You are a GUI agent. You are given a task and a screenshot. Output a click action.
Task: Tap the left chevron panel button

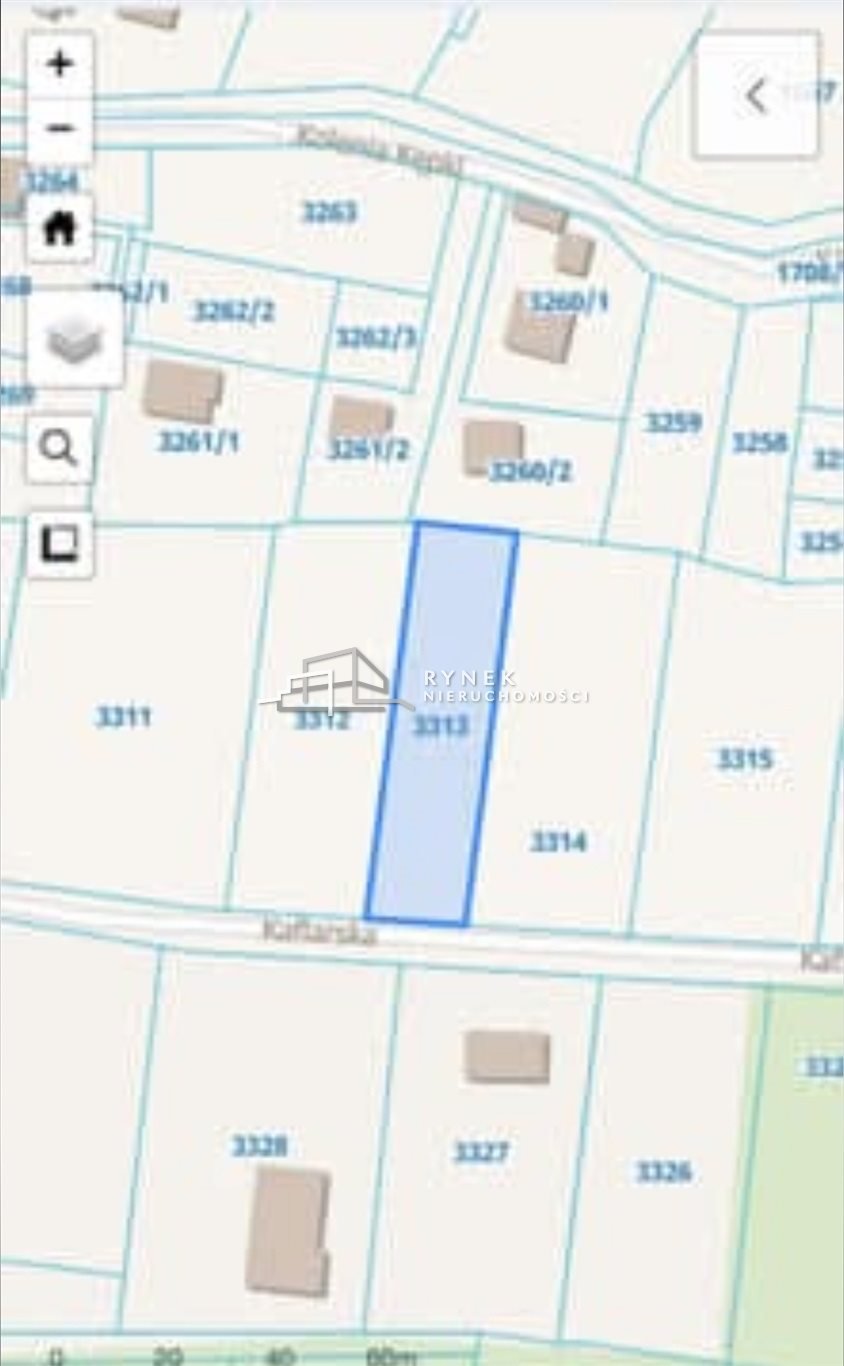tap(756, 96)
